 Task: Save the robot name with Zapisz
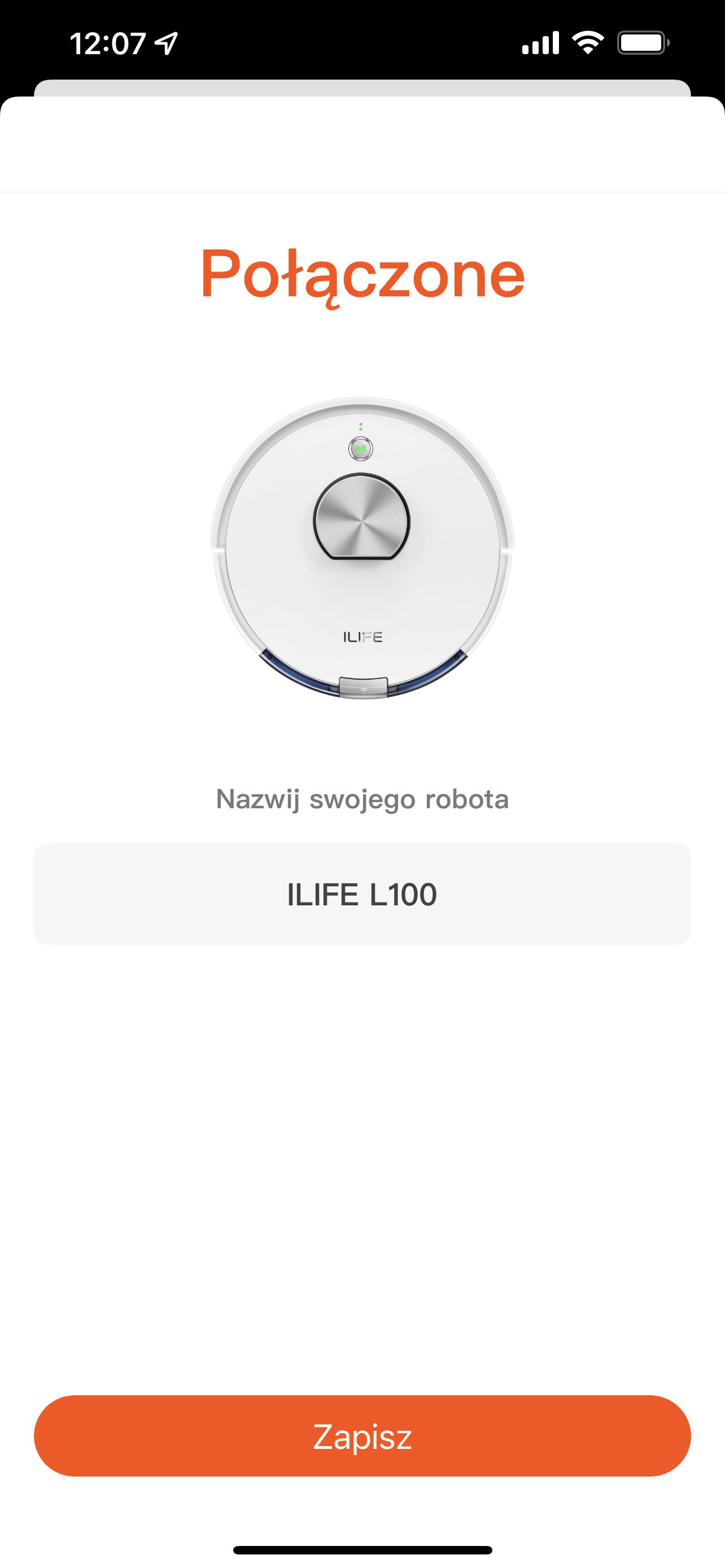[x=362, y=1436]
